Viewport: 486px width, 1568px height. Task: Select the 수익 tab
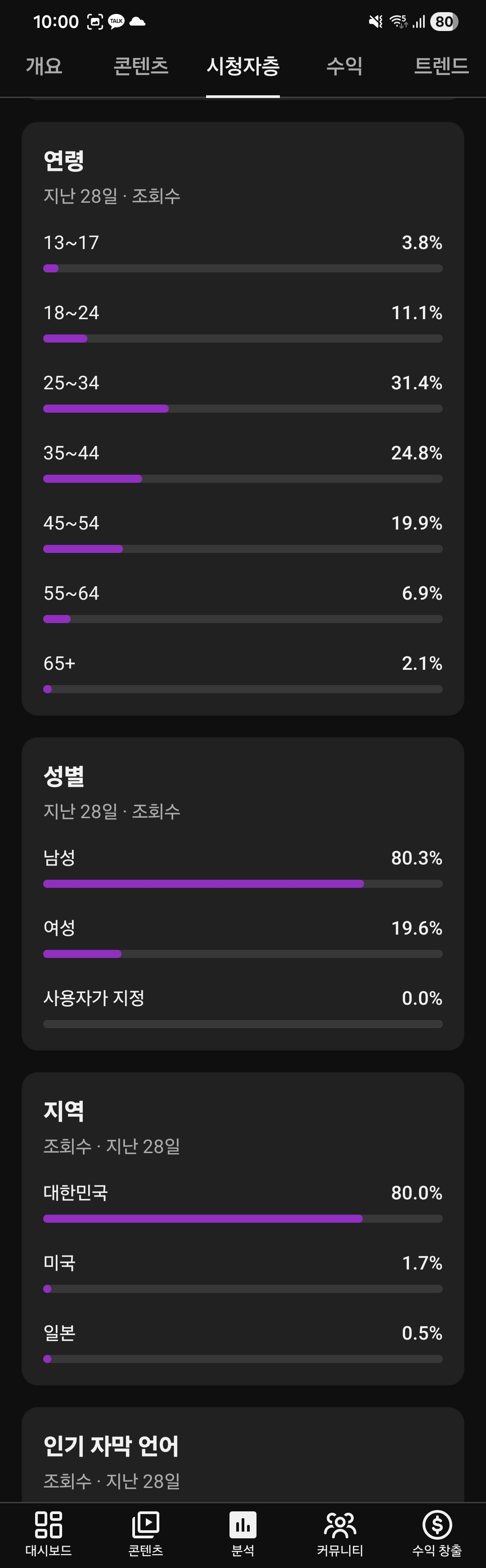pos(344,66)
